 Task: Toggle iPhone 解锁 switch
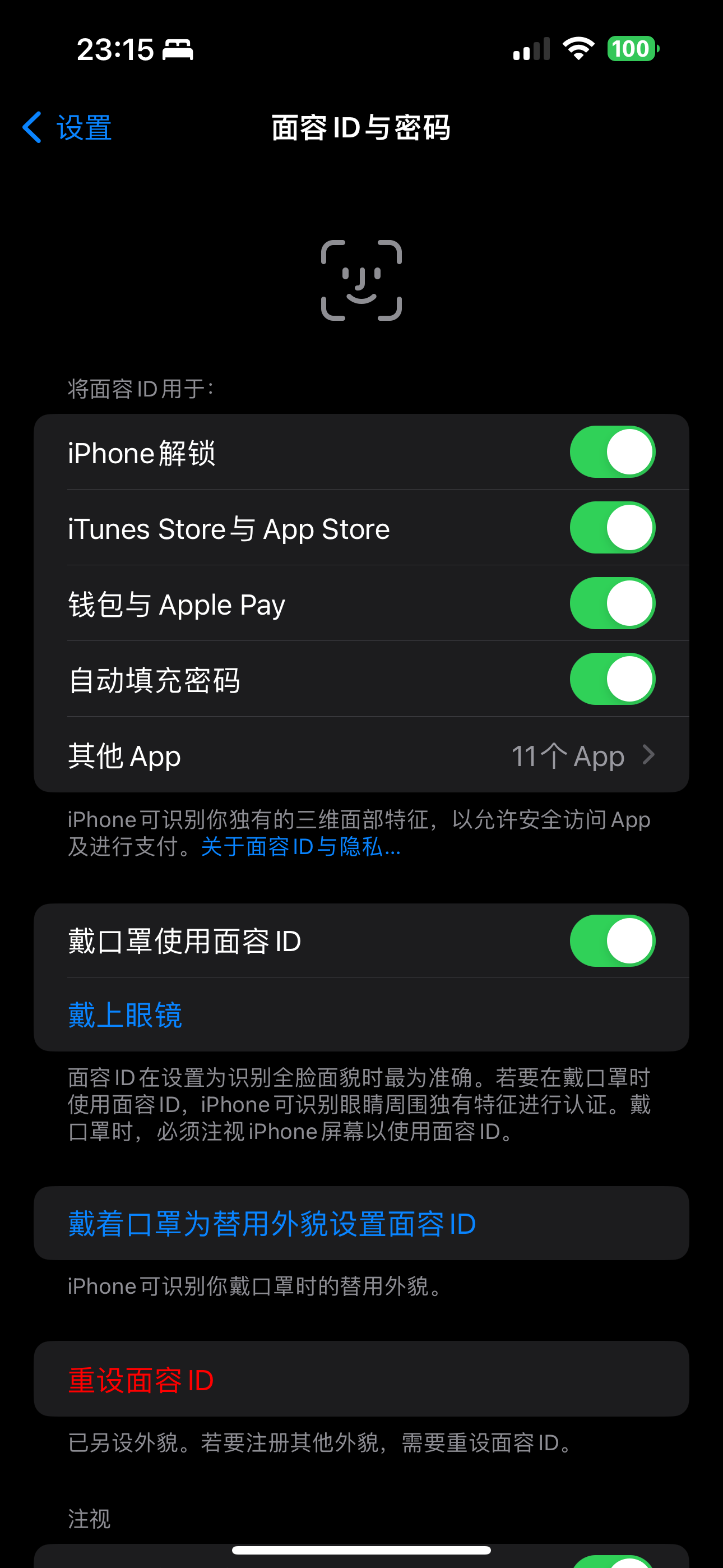point(611,452)
